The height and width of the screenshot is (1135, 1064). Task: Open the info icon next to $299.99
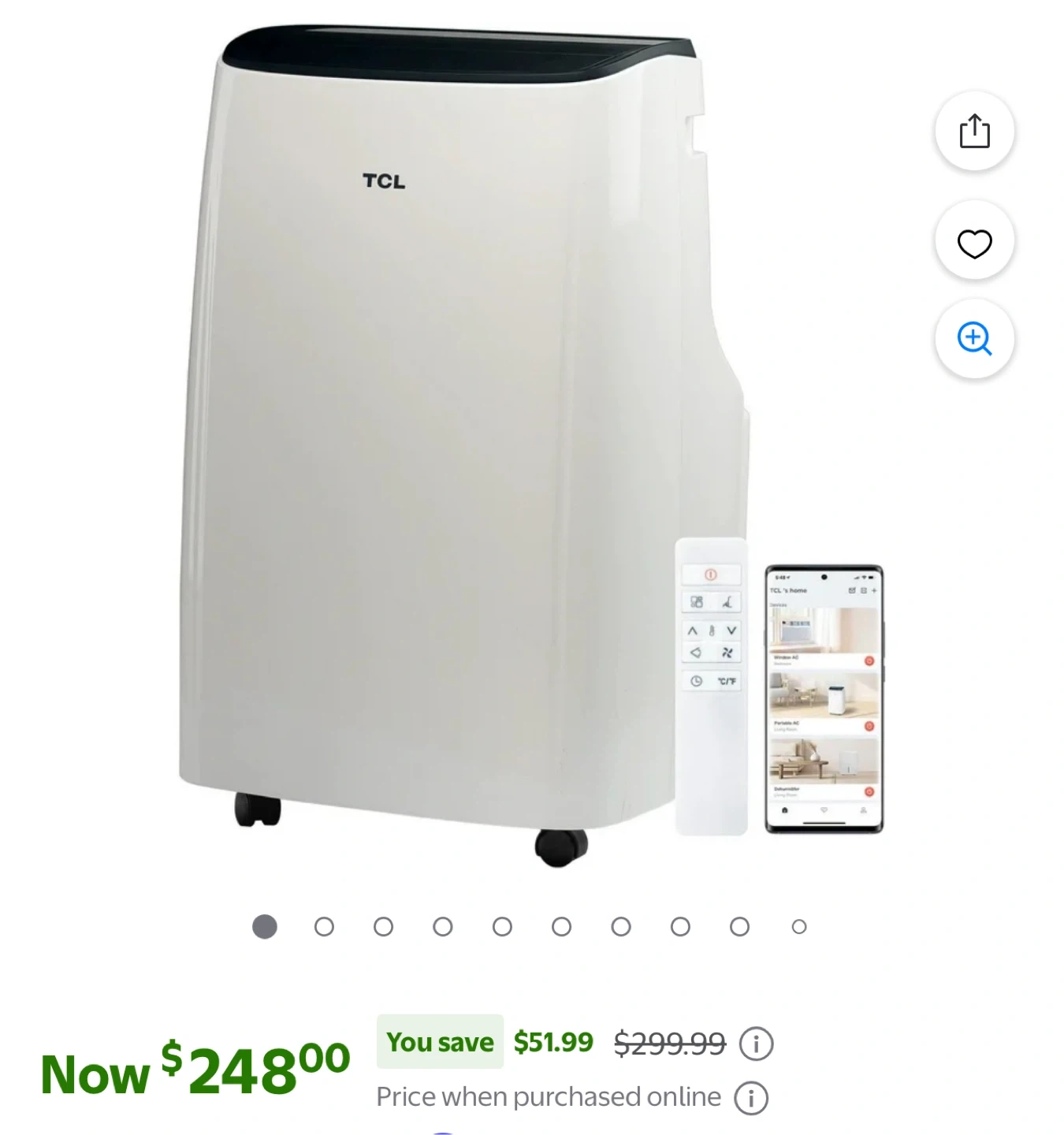(756, 1044)
